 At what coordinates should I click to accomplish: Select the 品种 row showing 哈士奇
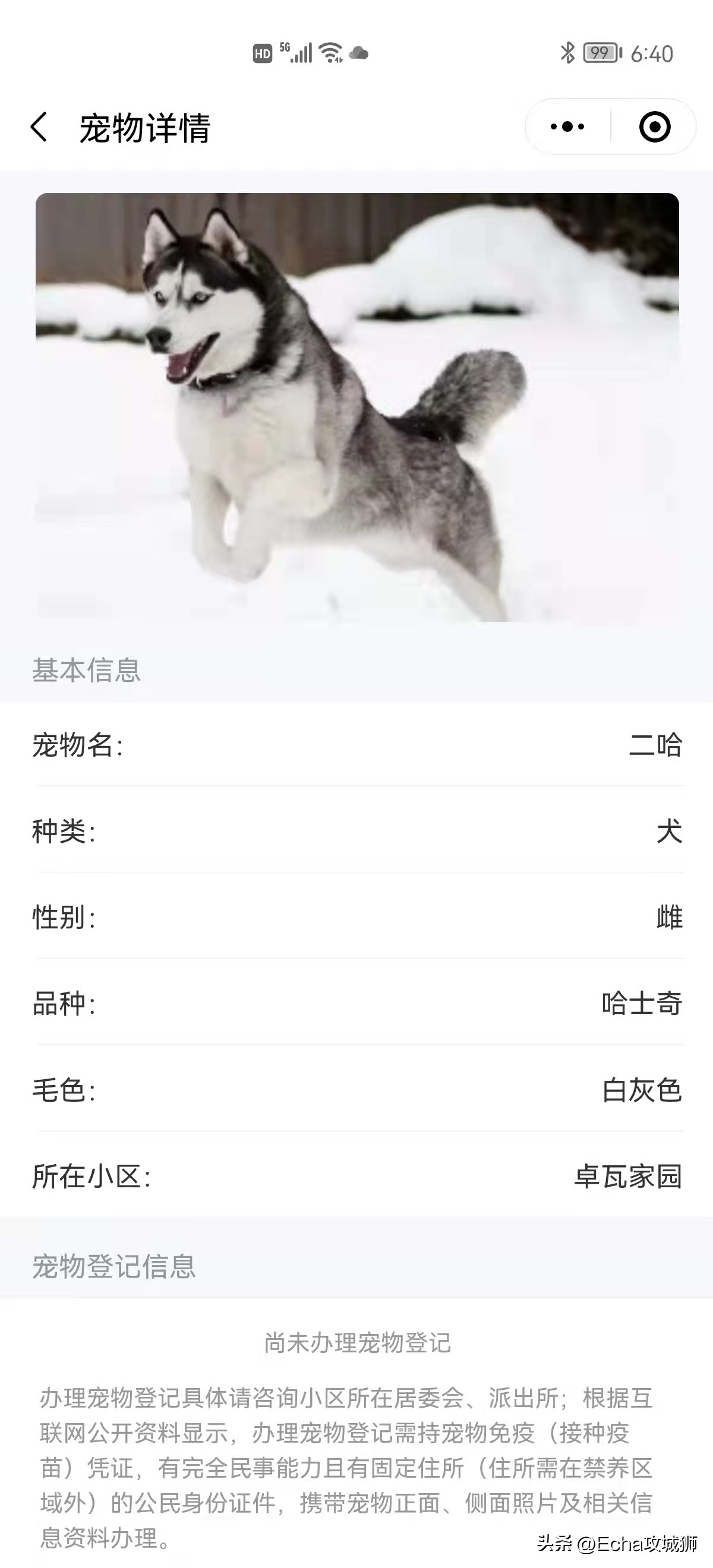(x=356, y=1003)
